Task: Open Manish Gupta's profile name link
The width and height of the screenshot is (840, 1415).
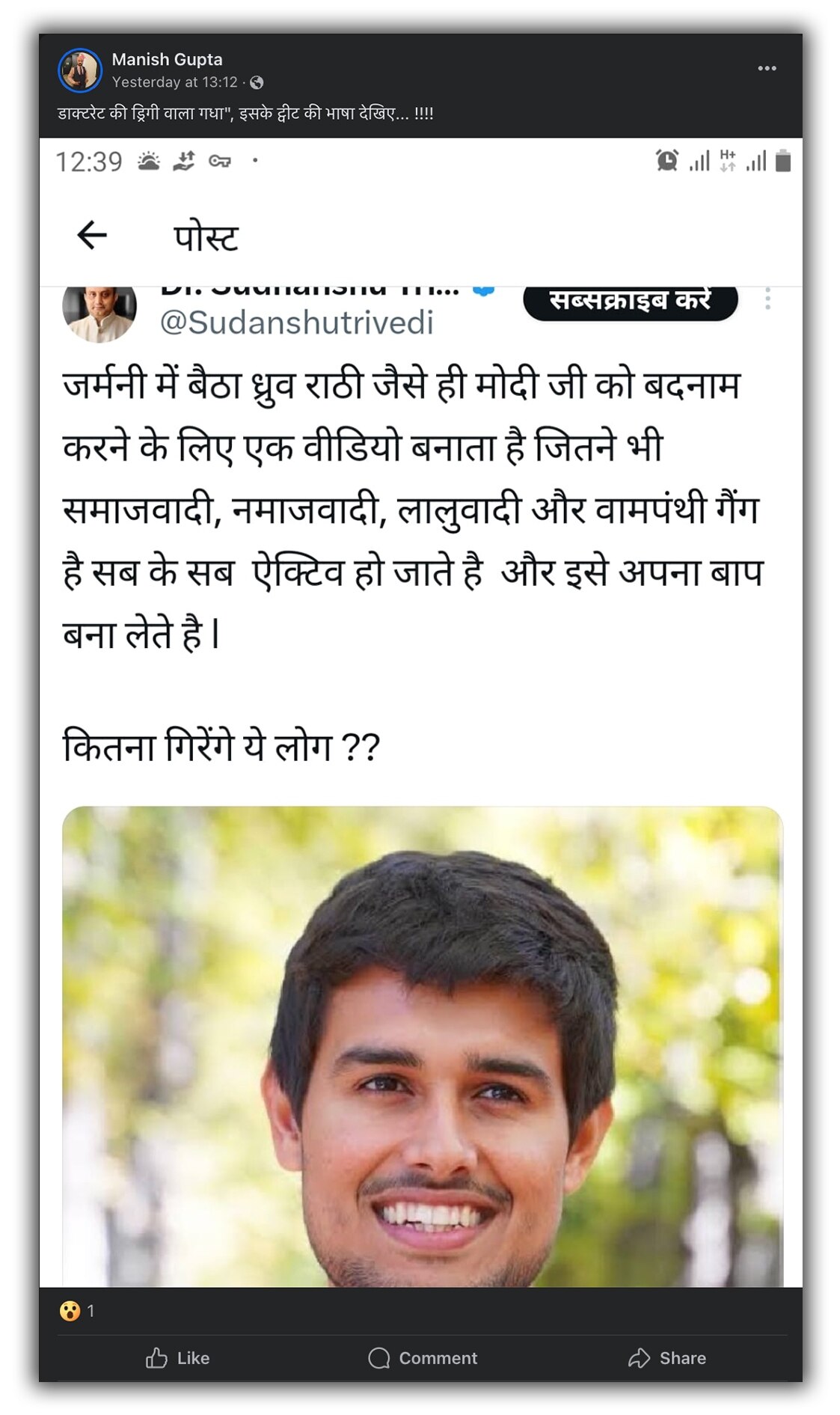Action: [167, 59]
